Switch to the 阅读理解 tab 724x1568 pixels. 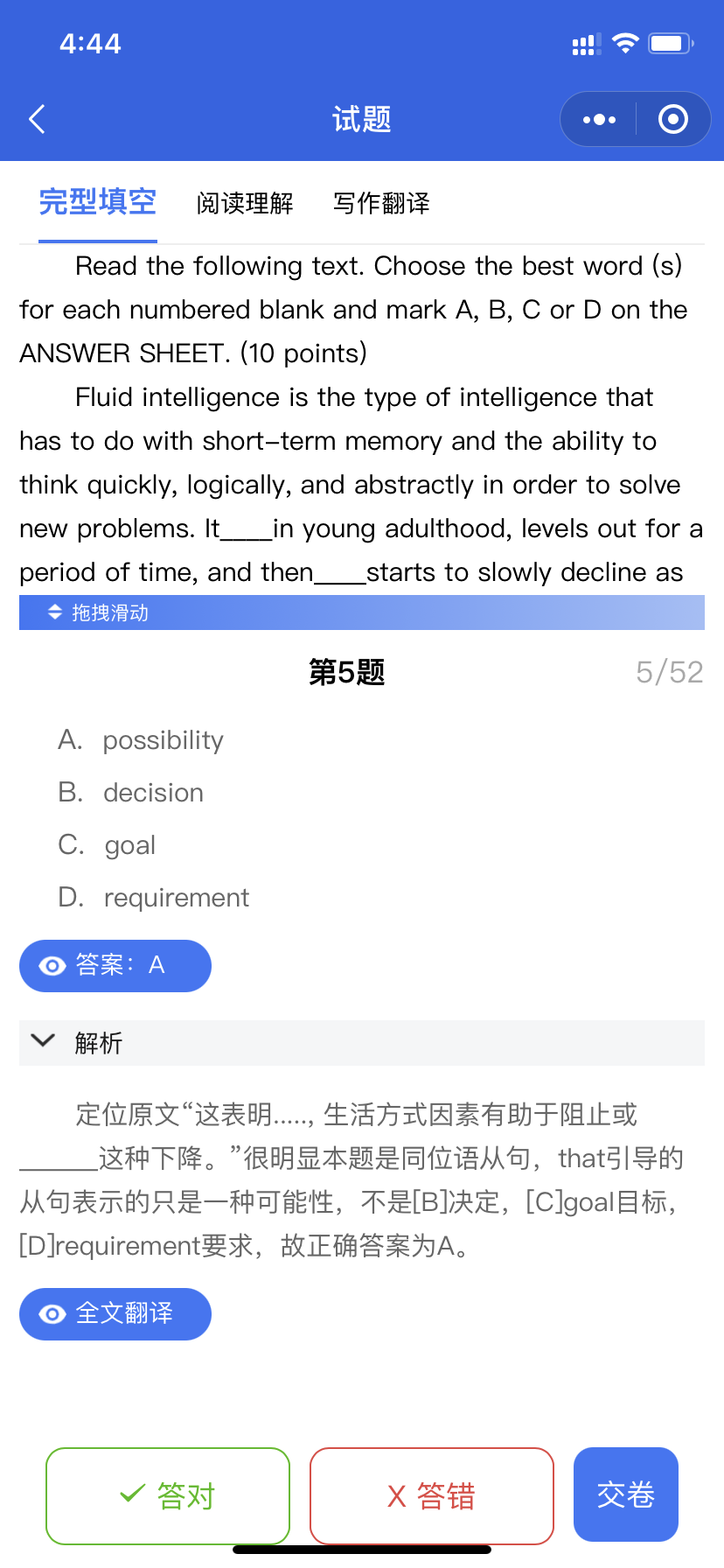click(245, 204)
